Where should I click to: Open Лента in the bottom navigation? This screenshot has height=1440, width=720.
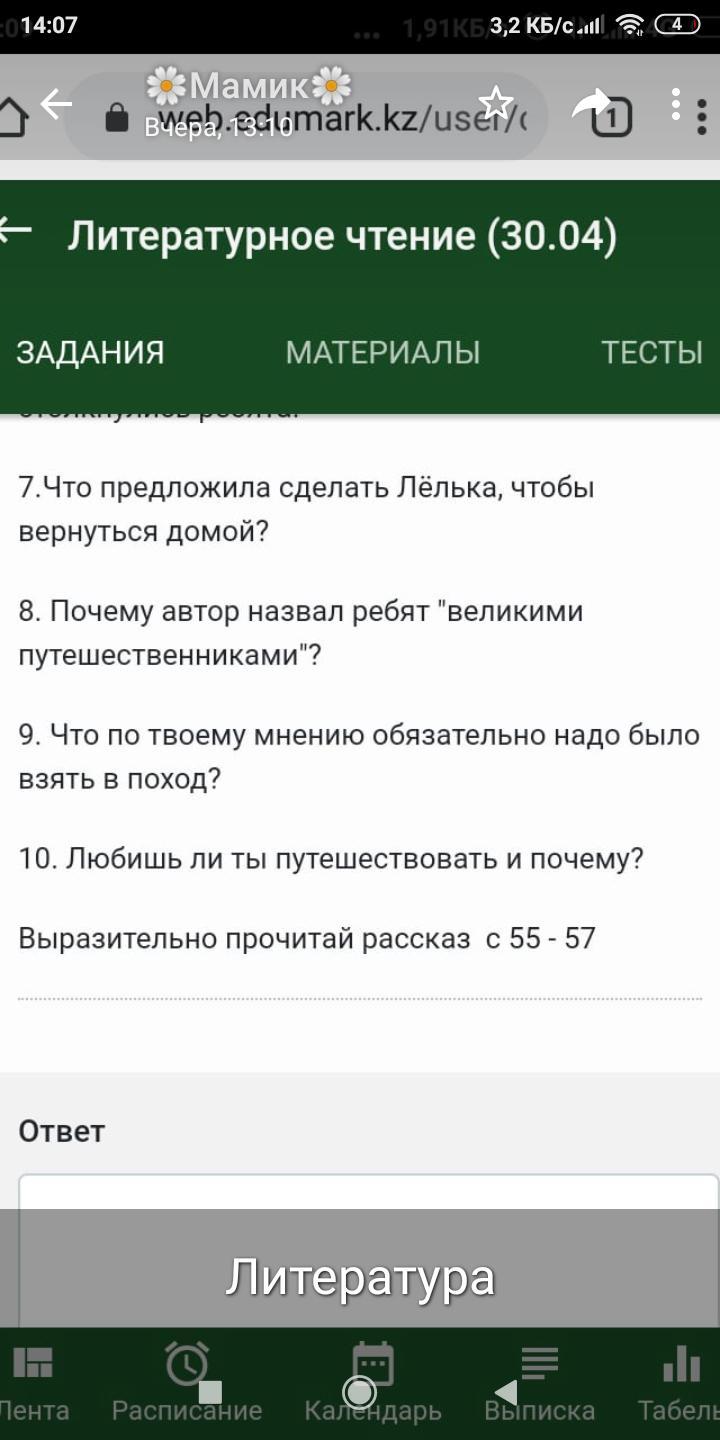point(33,1384)
